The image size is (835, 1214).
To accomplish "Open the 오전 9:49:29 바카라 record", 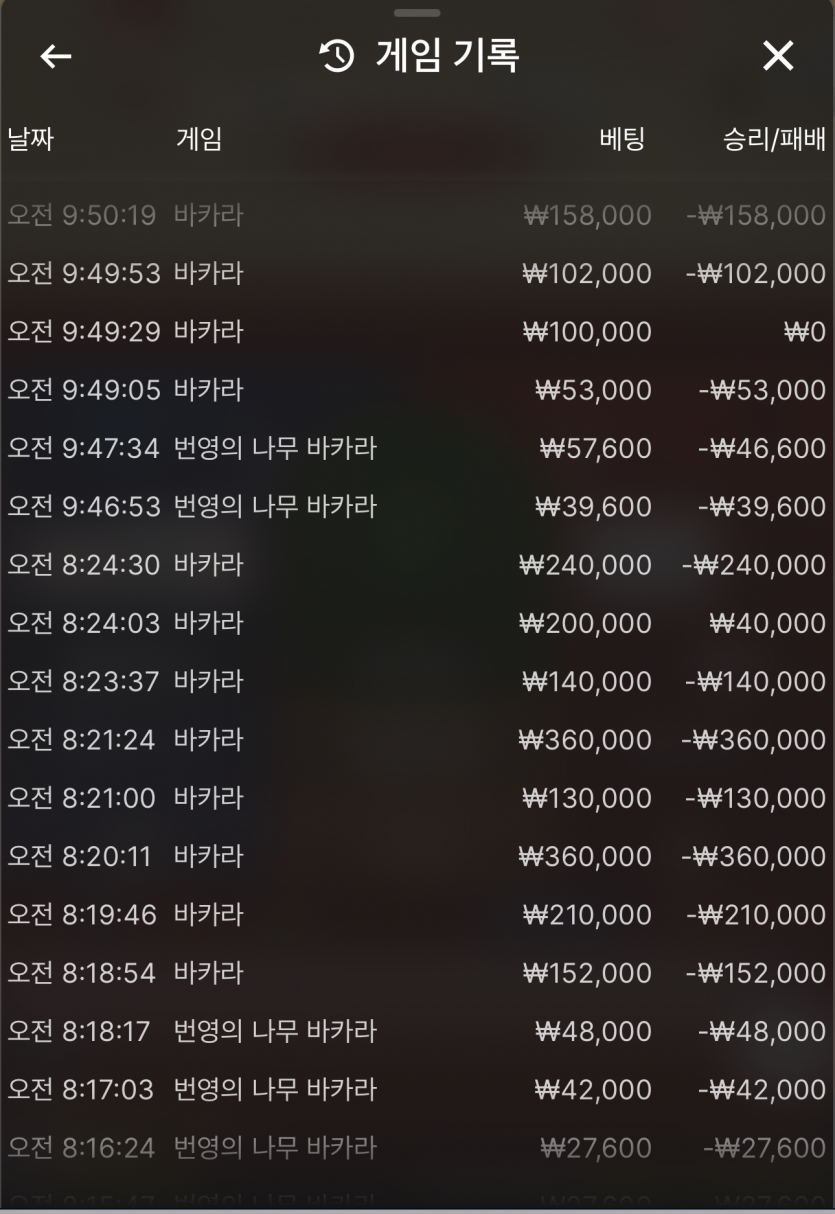I will pyautogui.click(x=417, y=332).
